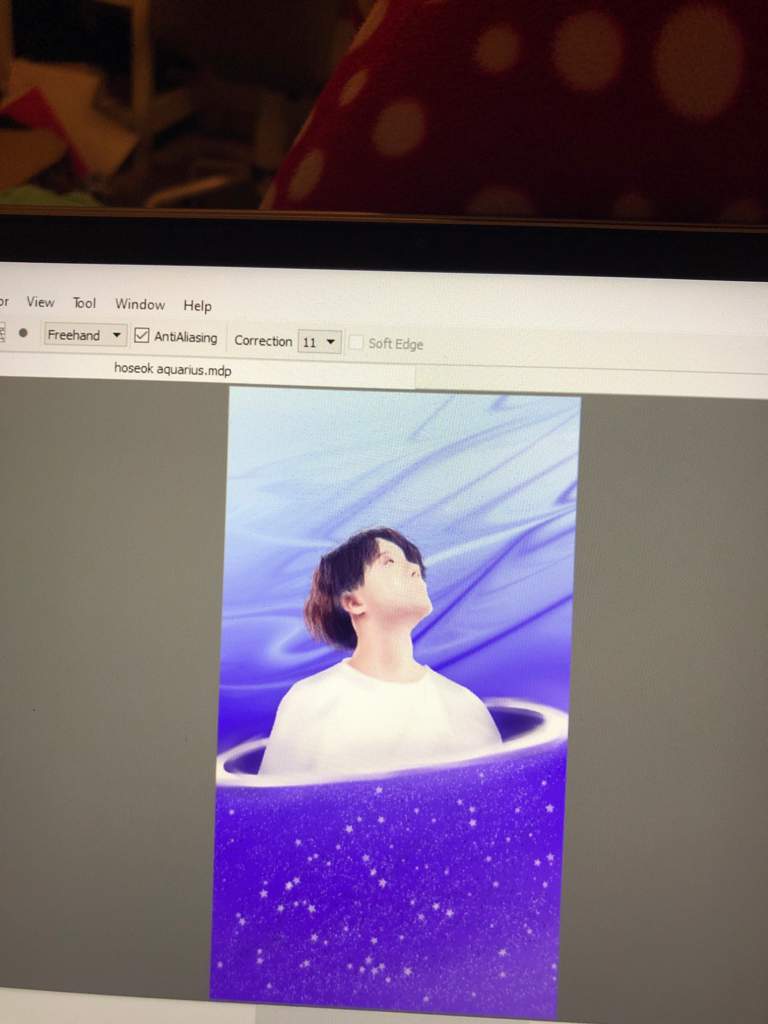The height and width of the screenshot is (1024, 768).
Task: Open the Window menu
Action: pos(139,304)
